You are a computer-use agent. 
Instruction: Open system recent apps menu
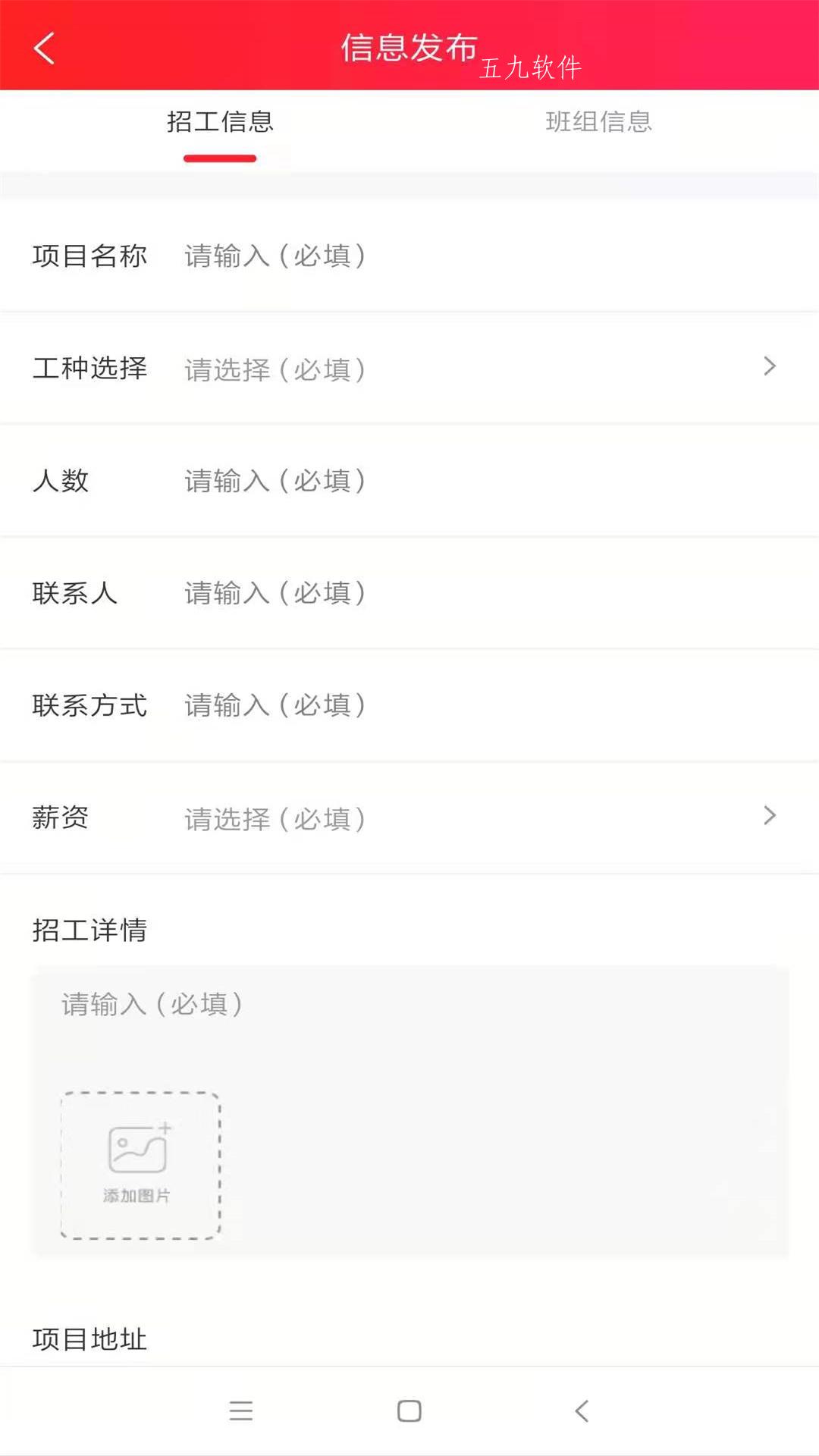241,1410
